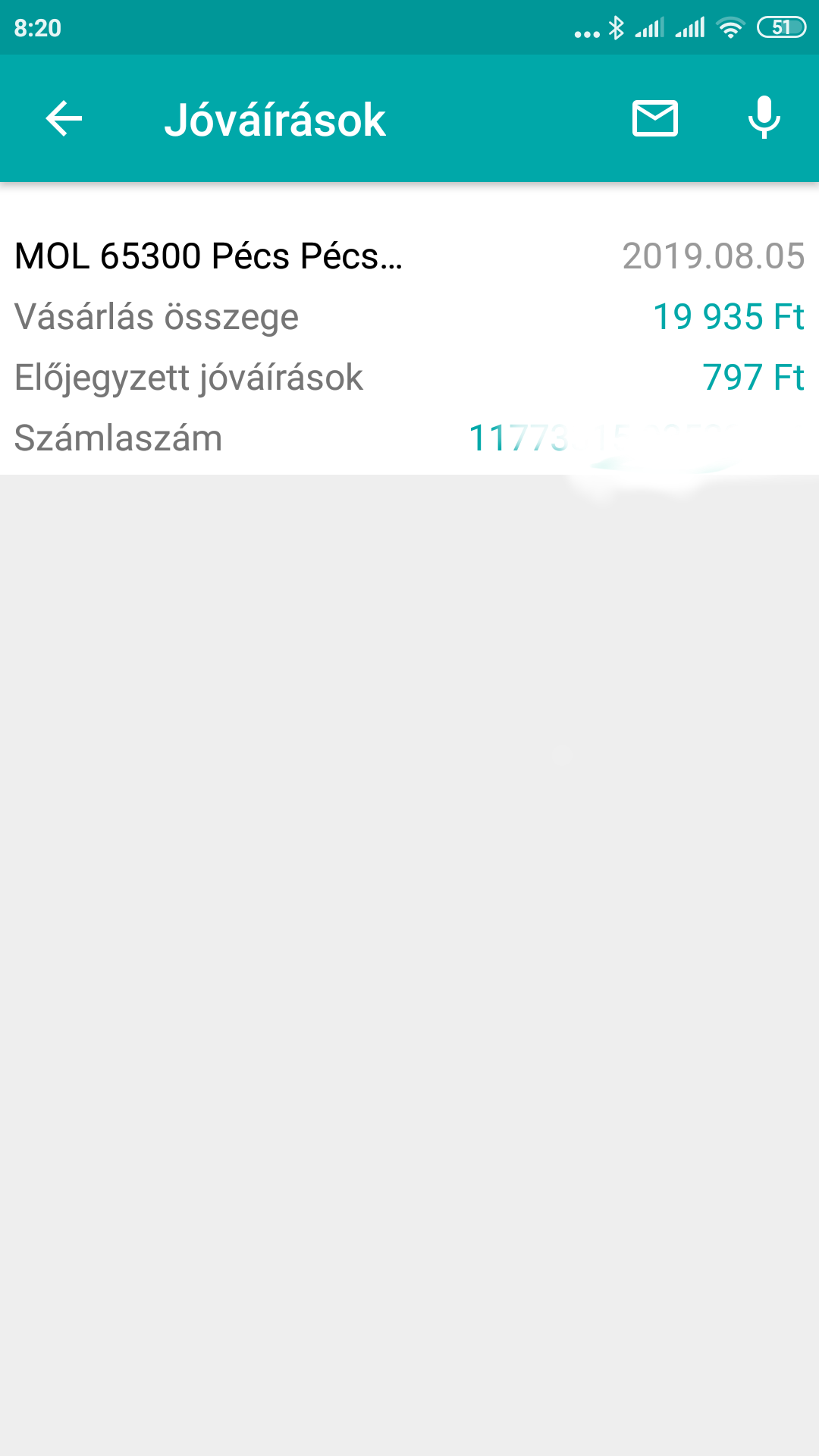The width and height of the screenshot is (819, 1456).
Task: Go back using the arrow icon
Action: pos(64,119)
